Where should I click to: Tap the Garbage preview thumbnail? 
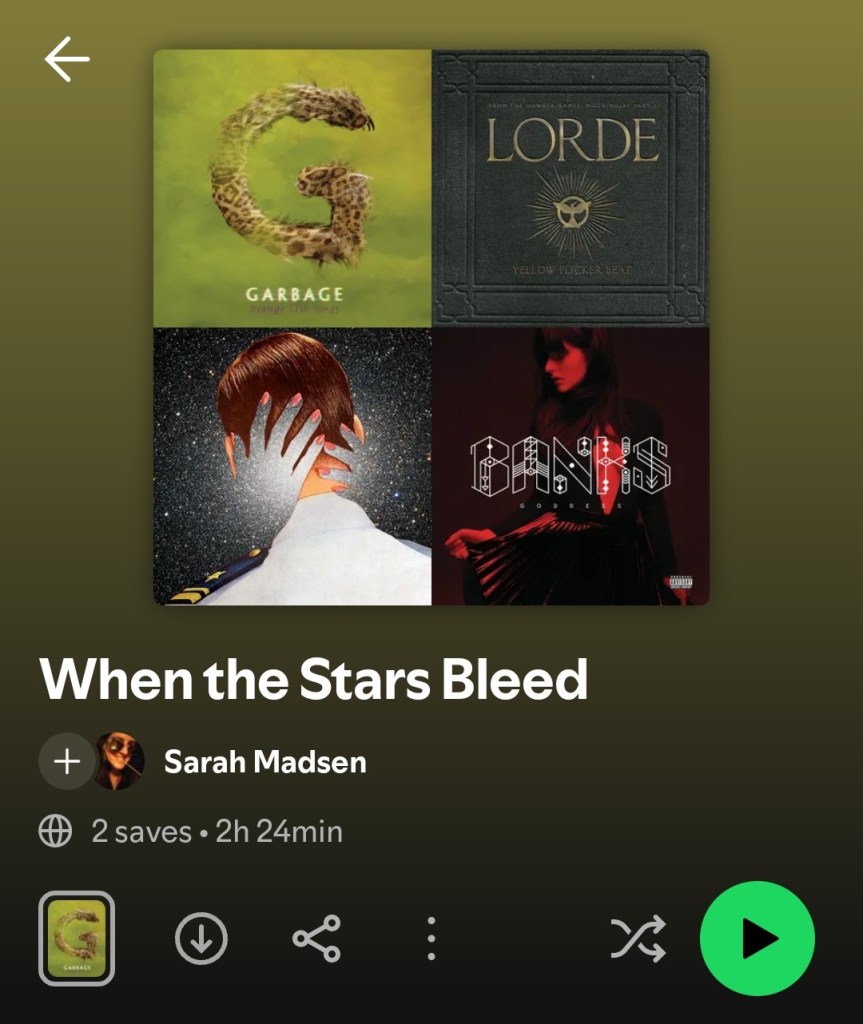tap(77, 939)
